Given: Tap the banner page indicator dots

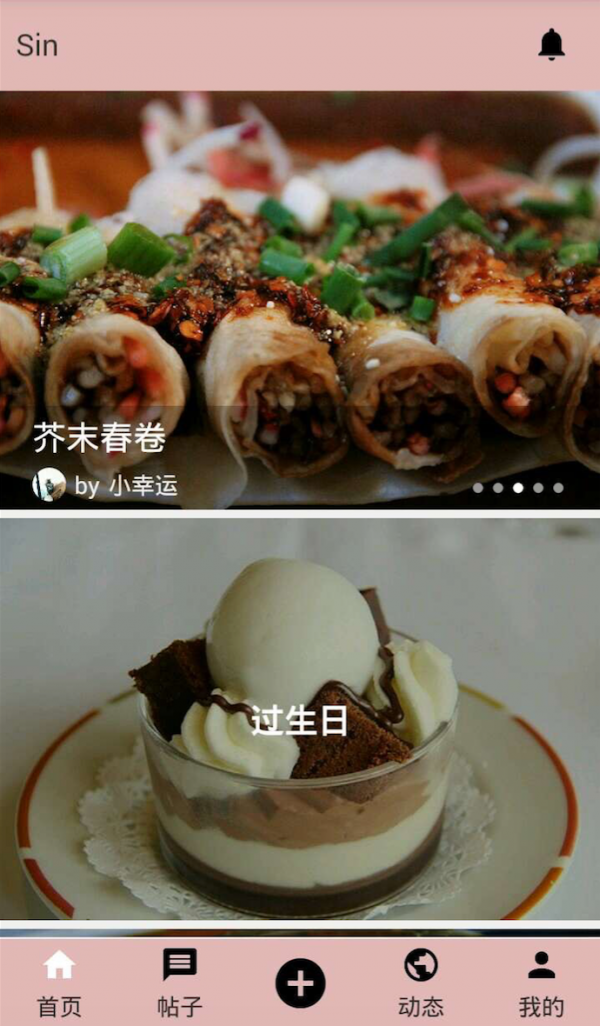Looking at the screenshot, I should [x=518, y=488].
